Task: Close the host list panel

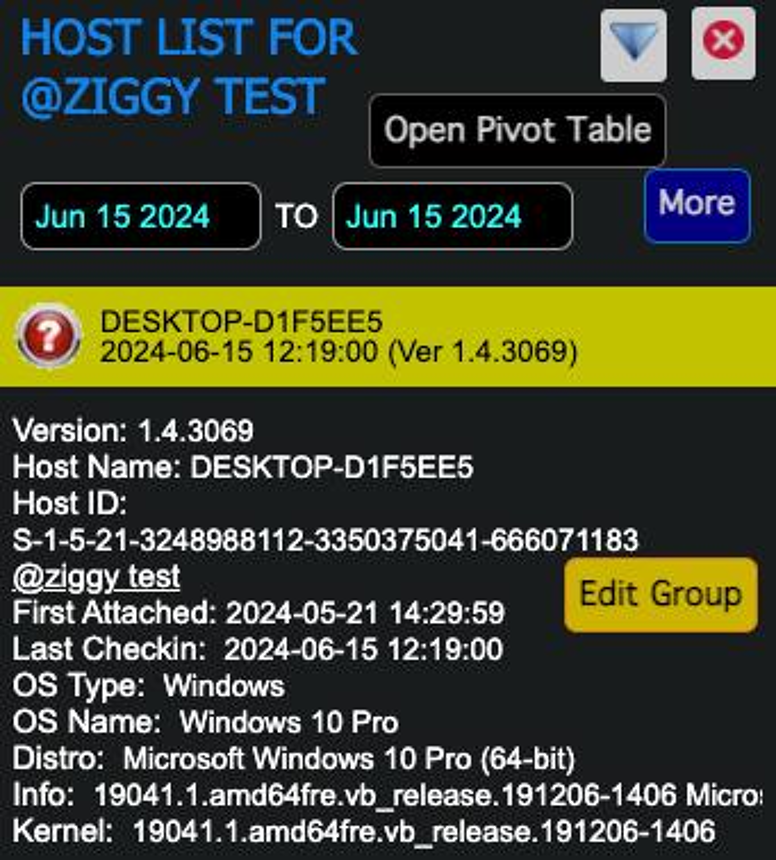Action: click(723, 44)
